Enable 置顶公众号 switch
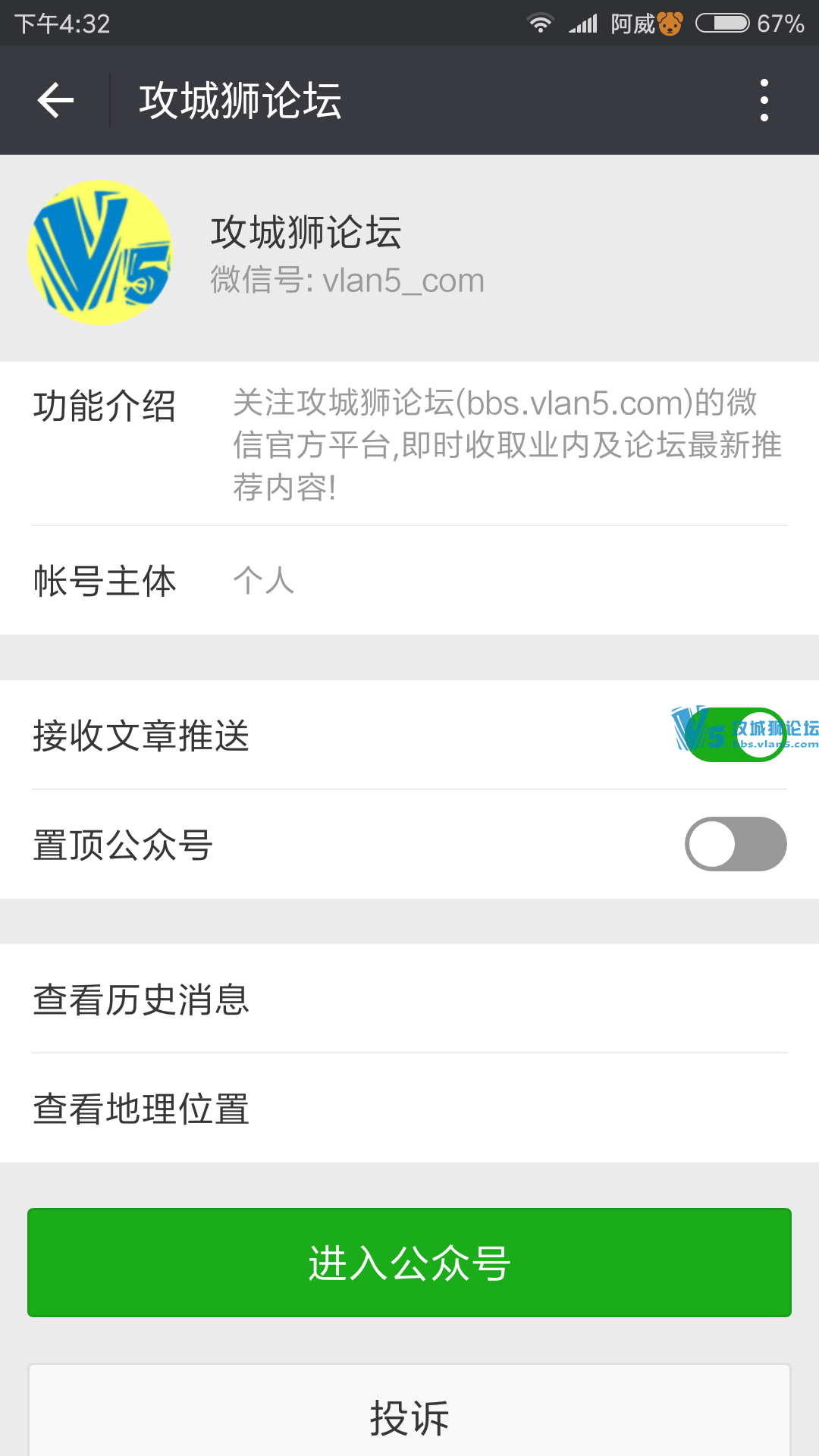Screen dimensions: 819x1456 click(x=736, y=844)
